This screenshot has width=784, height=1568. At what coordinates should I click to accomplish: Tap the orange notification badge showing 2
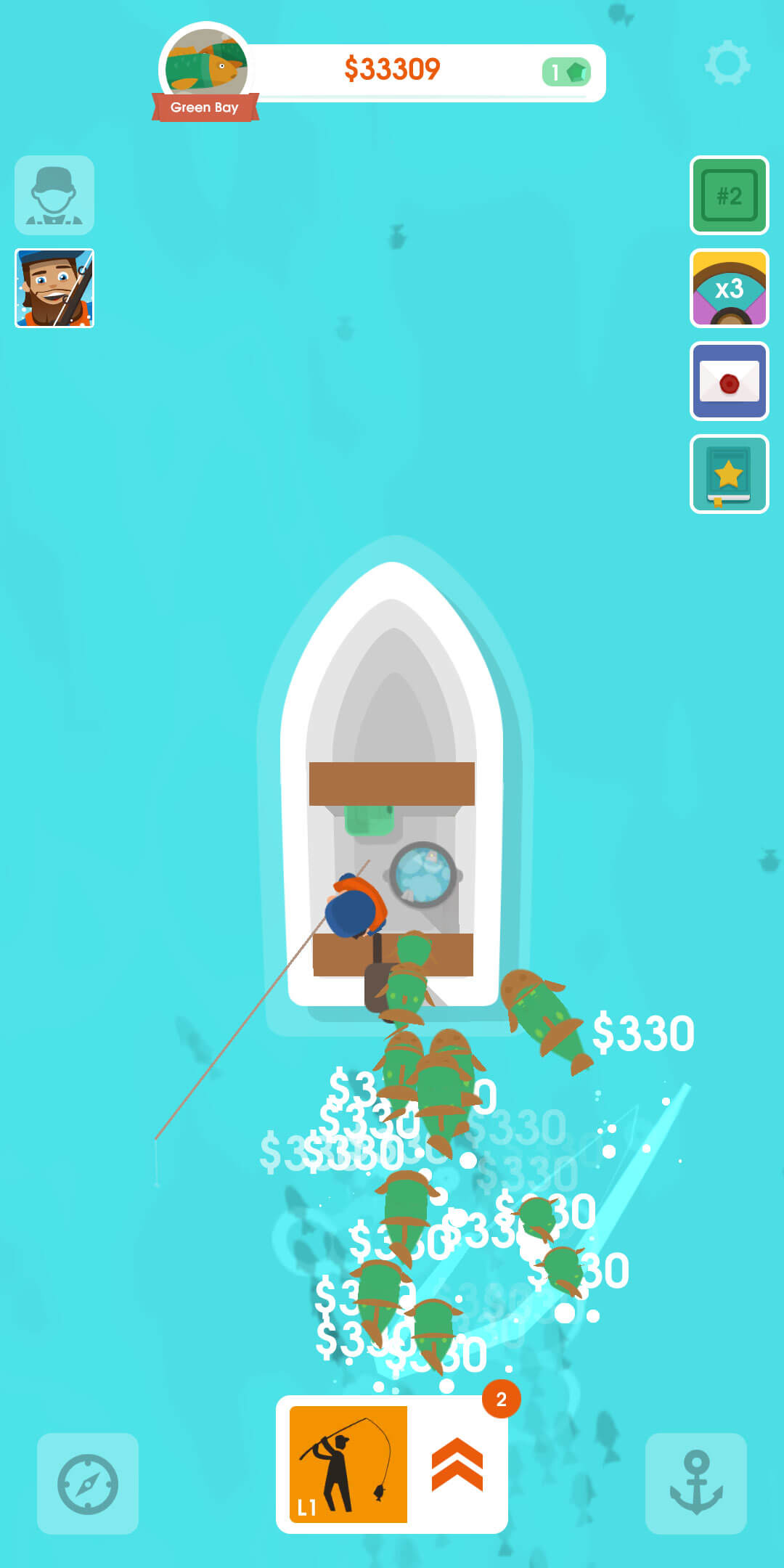tap(499, 1397)
